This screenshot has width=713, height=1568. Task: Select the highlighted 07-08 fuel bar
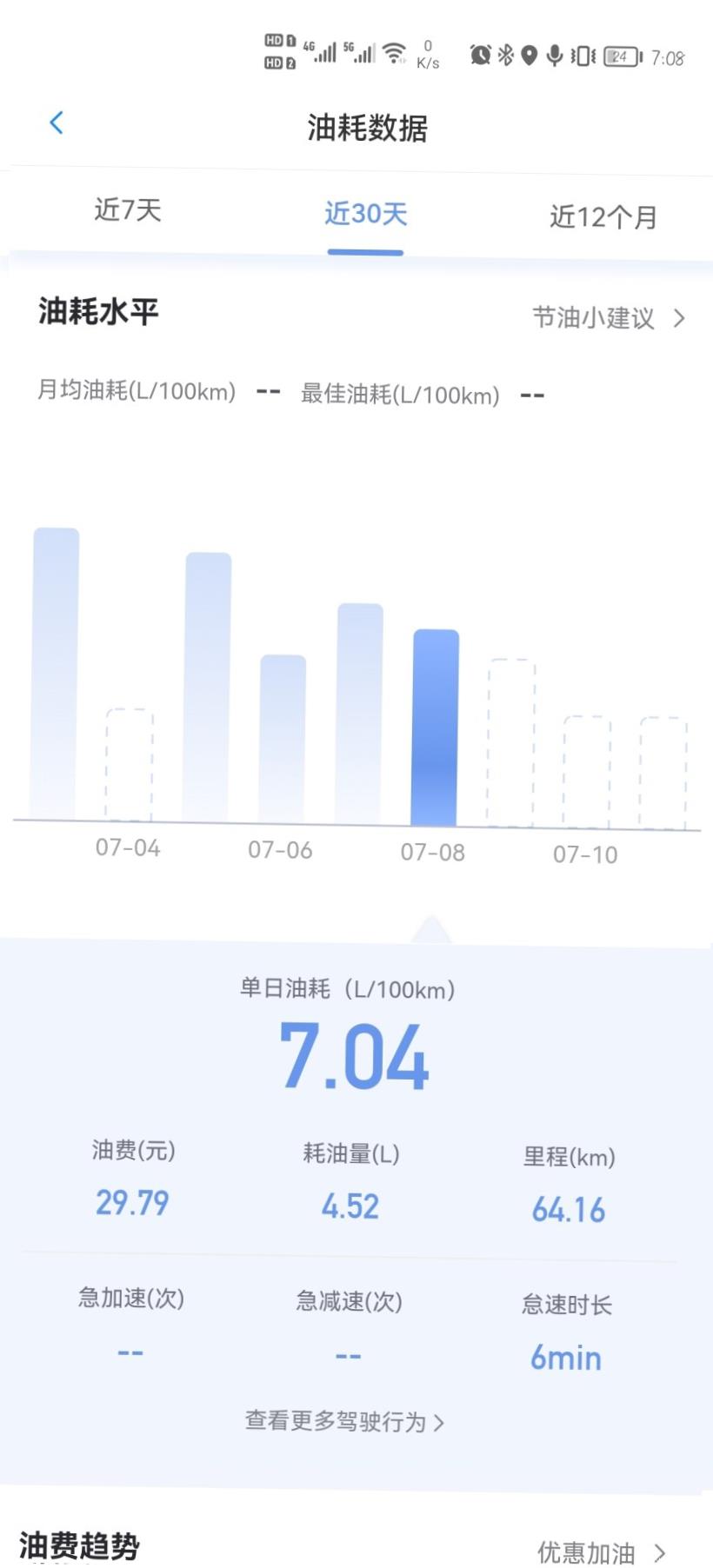pos(435,727)
